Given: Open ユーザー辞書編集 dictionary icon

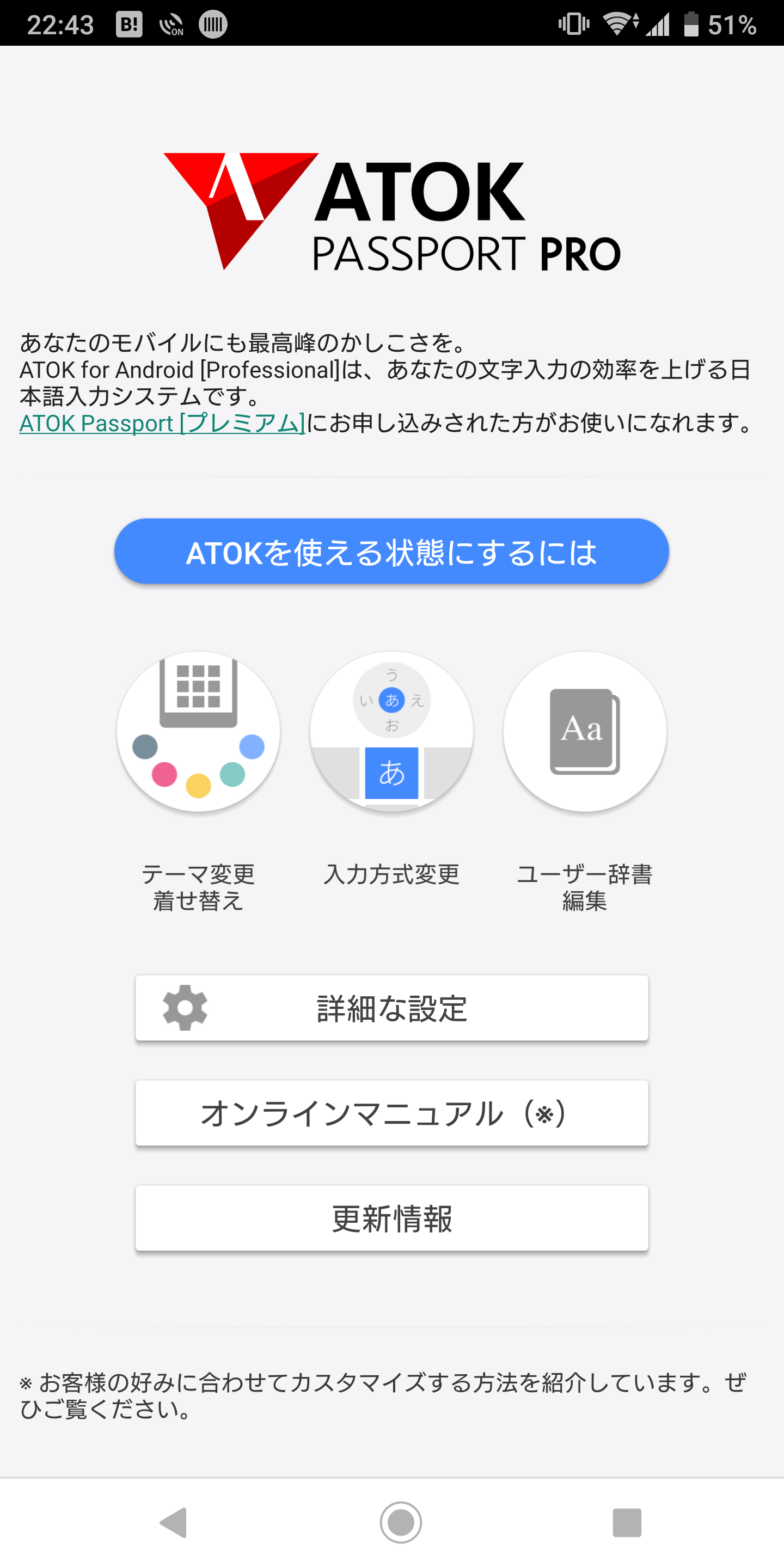Looking at the screenshot, I should pyautogui.click(x=585, y=731).
